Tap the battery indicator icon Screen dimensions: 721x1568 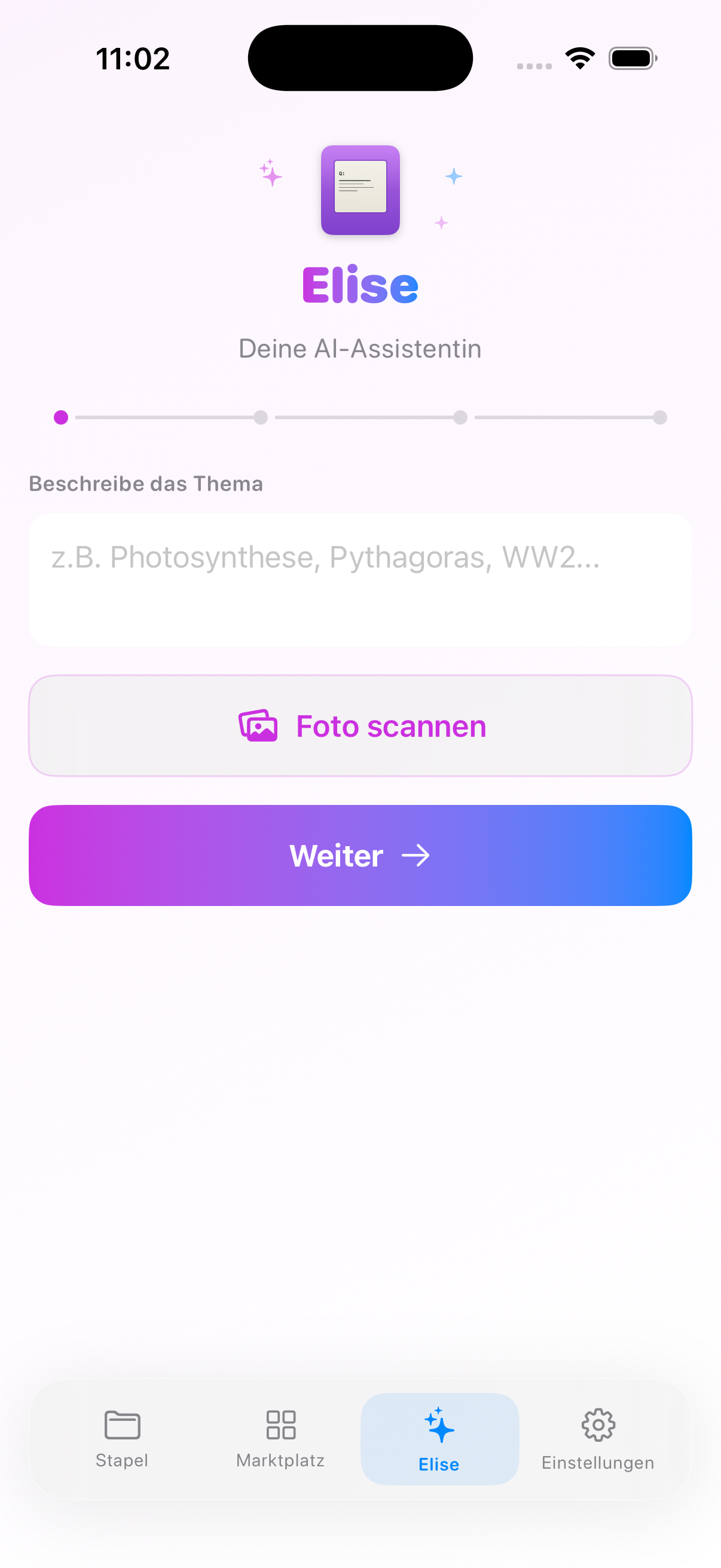point(633,57)
